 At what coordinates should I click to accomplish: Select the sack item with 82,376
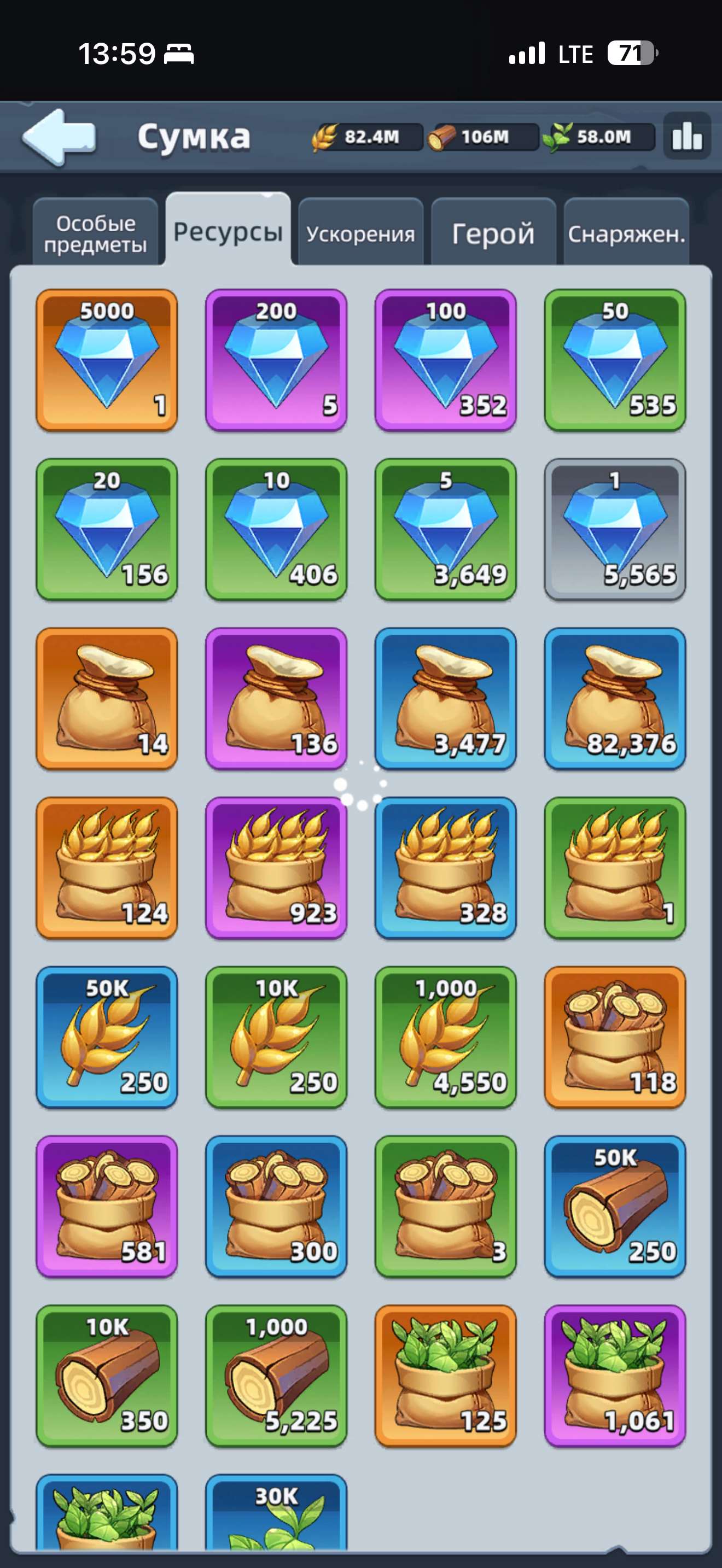click(x=615, y=699)
